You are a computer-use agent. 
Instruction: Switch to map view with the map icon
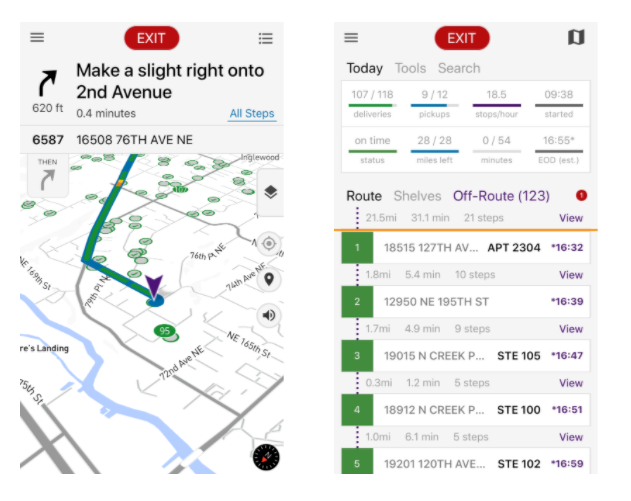576,37
